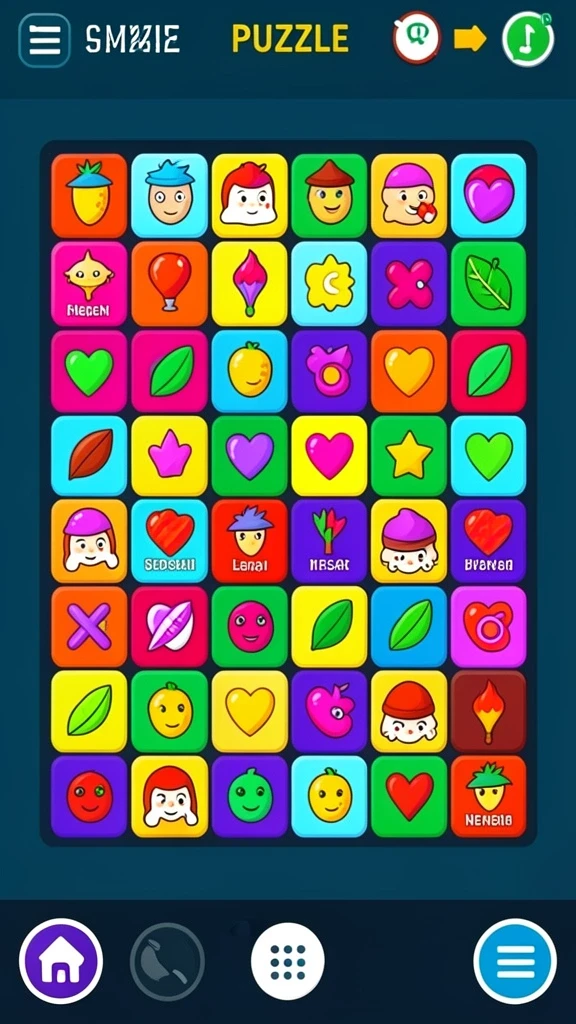576x1024 pixels.
Task: Tap the red-ringed icon beside the yellow arrow
Action: point(417,38)
